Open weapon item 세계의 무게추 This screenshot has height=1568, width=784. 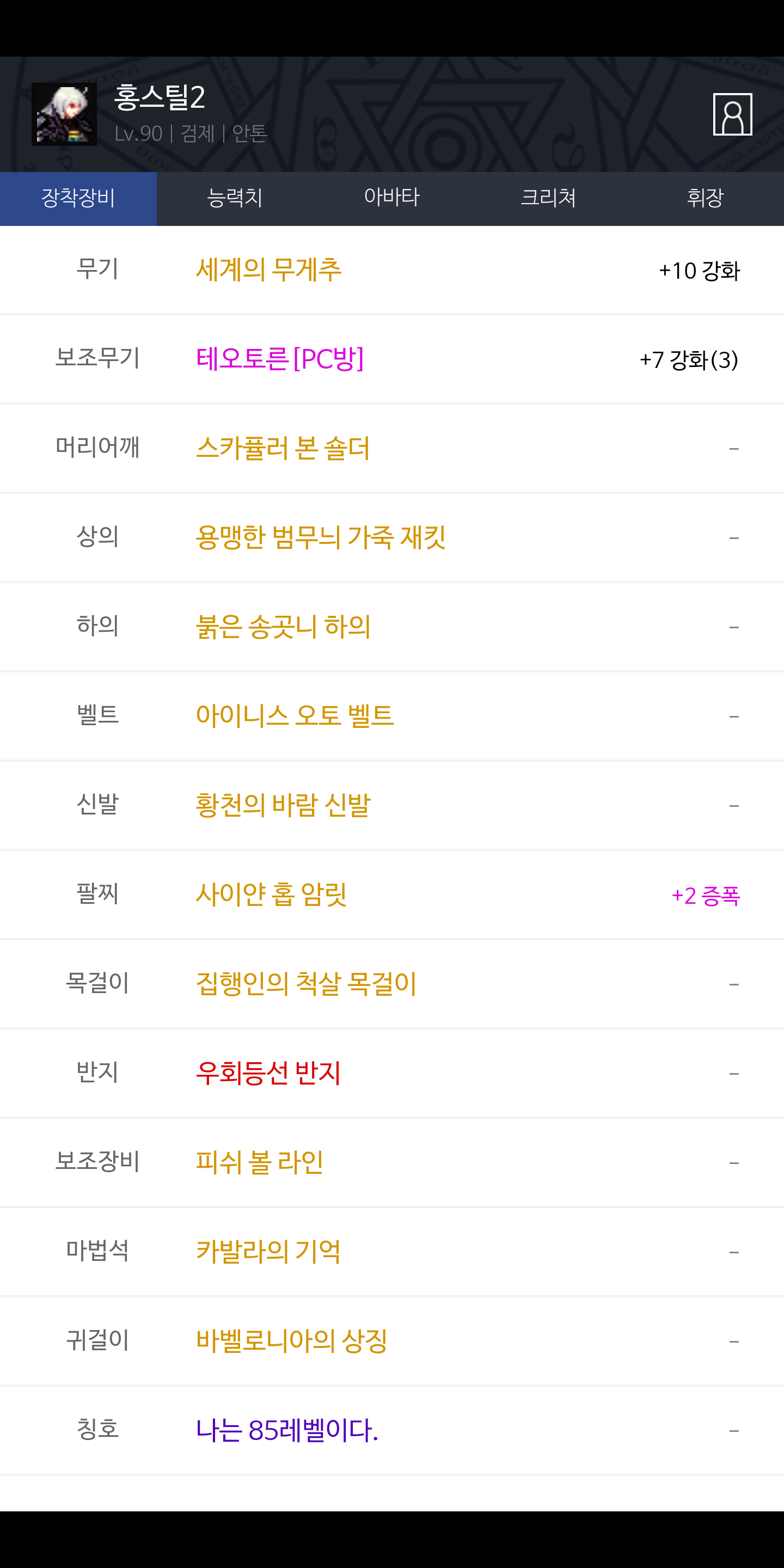click(x=269, y=269)
